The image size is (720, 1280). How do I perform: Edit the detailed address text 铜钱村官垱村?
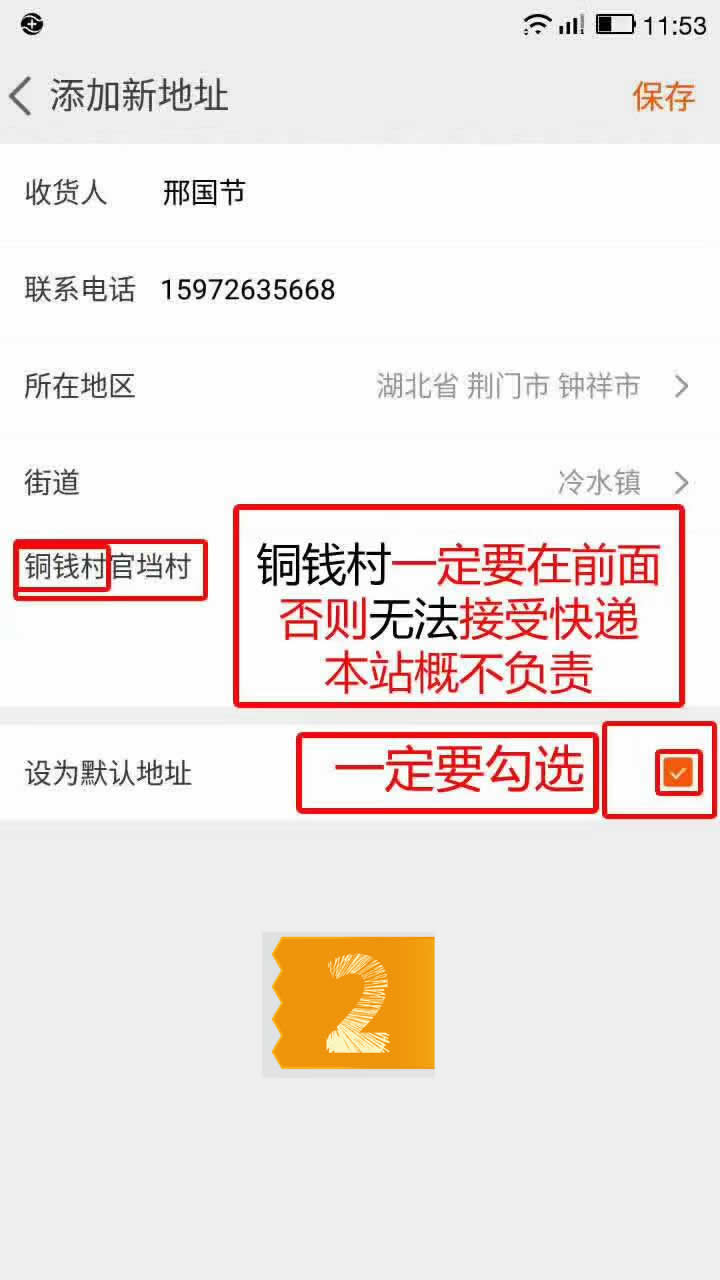click(x=108, y=568)
